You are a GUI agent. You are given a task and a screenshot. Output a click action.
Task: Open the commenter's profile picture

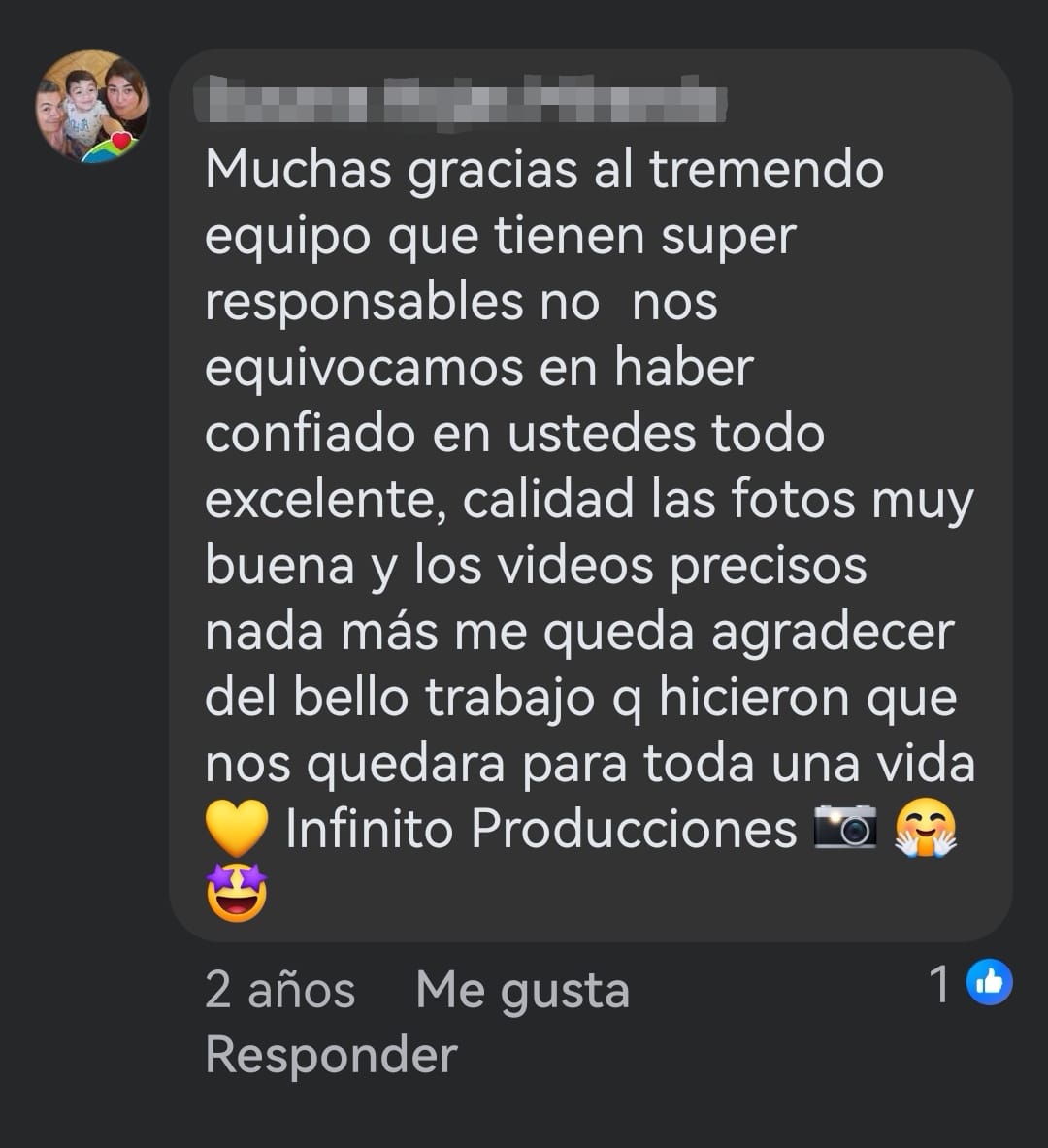coord(93,107)
